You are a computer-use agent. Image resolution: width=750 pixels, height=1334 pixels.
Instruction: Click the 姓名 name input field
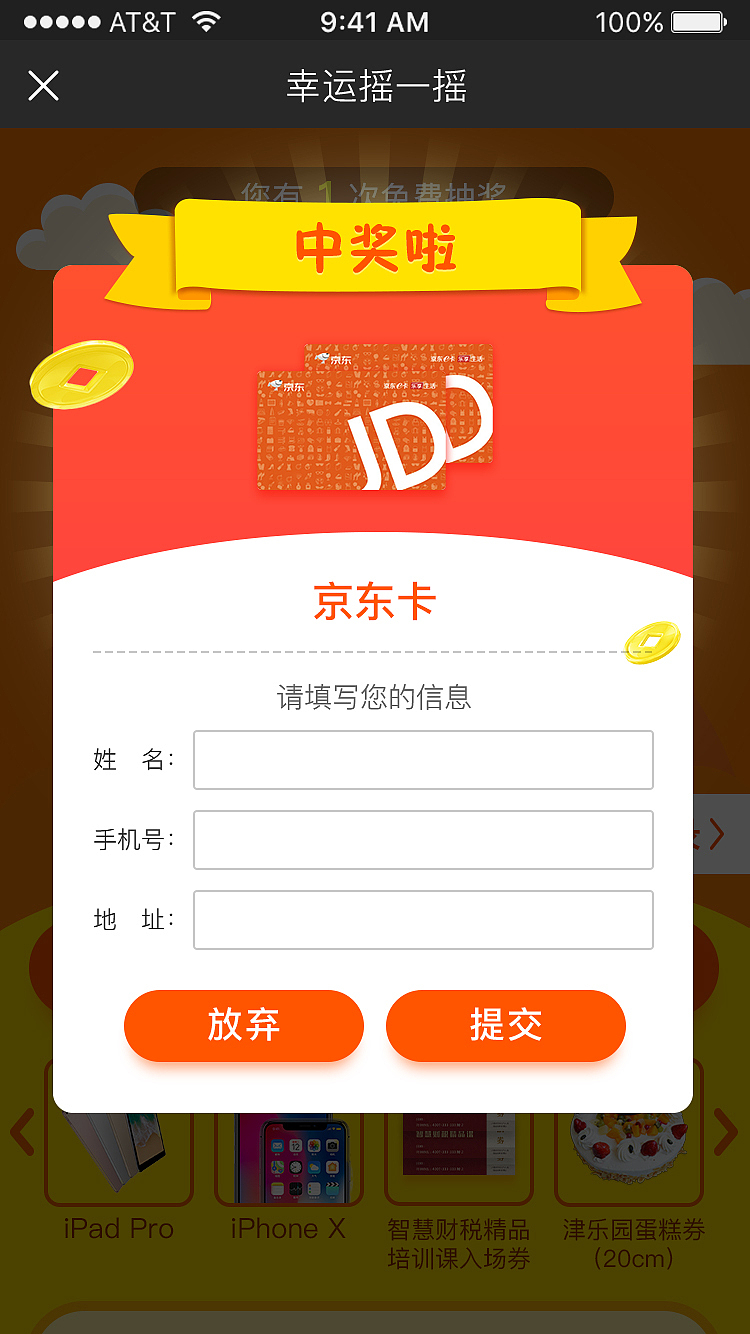point(422,760)
